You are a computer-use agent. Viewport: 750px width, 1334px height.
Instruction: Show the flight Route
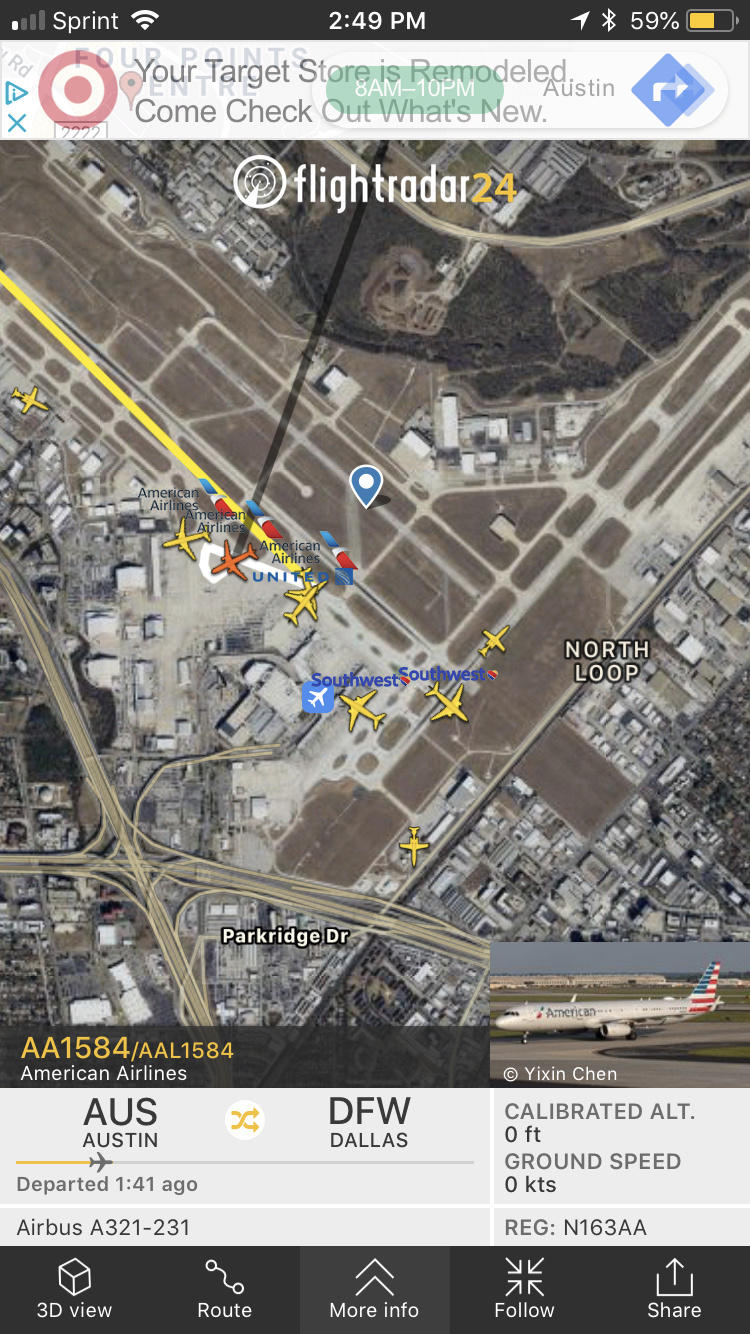[224, 1290]
